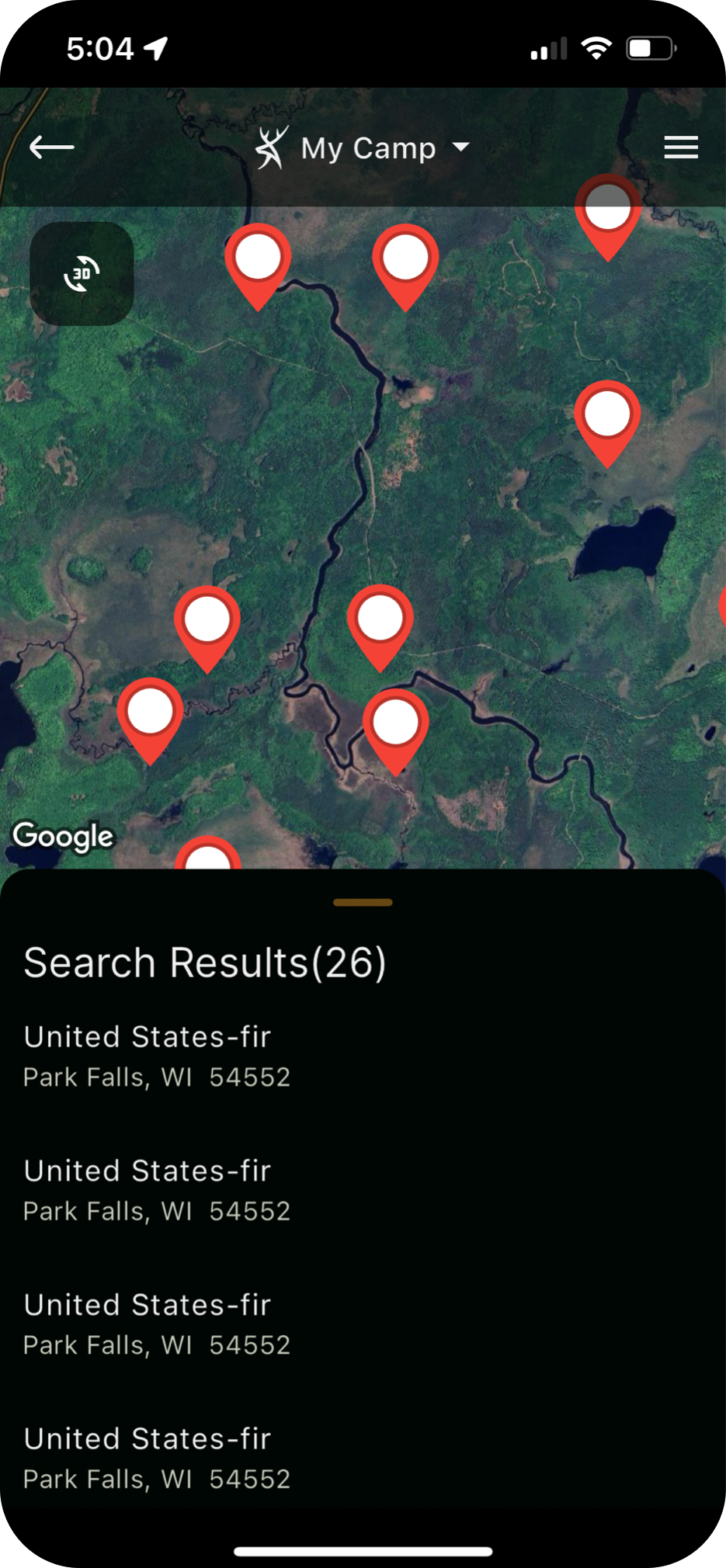Open the hamburger menu
Viewport: 726px width, 1568px height.
coord(680,147)
